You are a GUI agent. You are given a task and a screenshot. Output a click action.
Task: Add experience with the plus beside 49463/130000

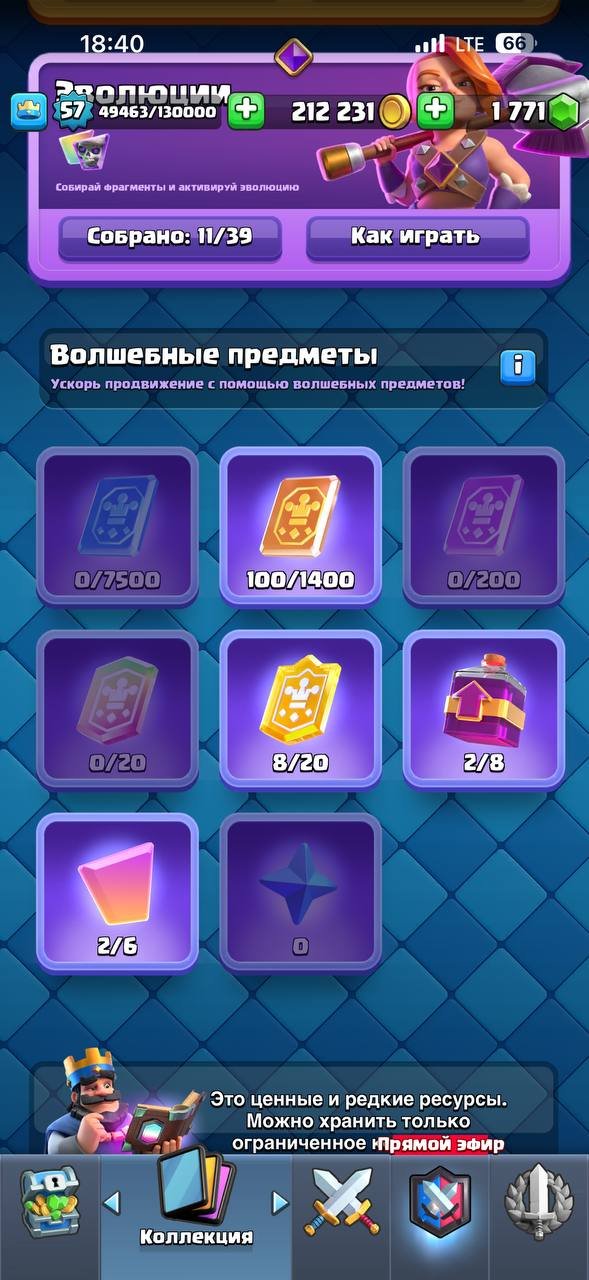tap(246, 111)
